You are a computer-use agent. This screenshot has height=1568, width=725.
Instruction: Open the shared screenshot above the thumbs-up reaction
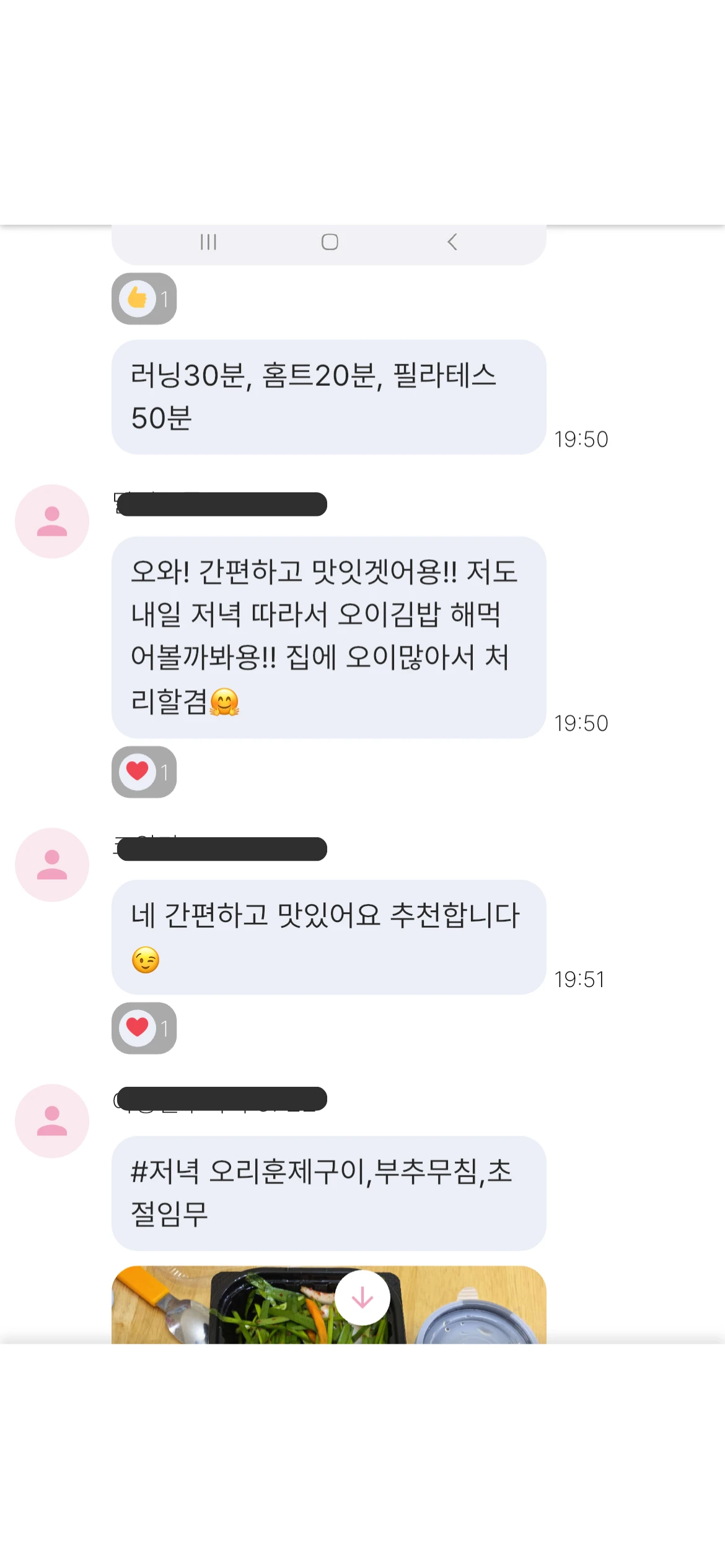pyautogui.click(x=329, y=245)
